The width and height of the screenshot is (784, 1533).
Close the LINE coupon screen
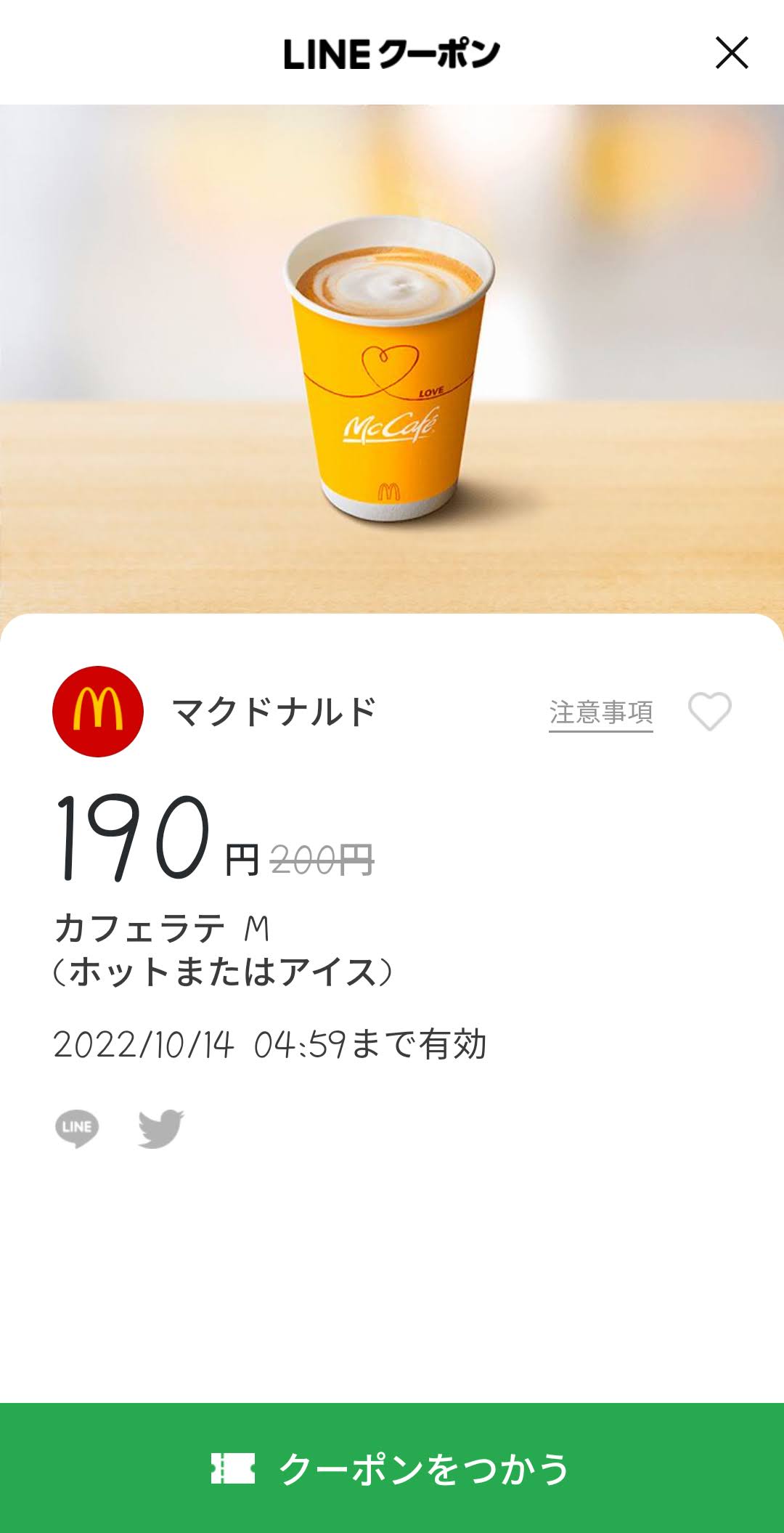731,53
